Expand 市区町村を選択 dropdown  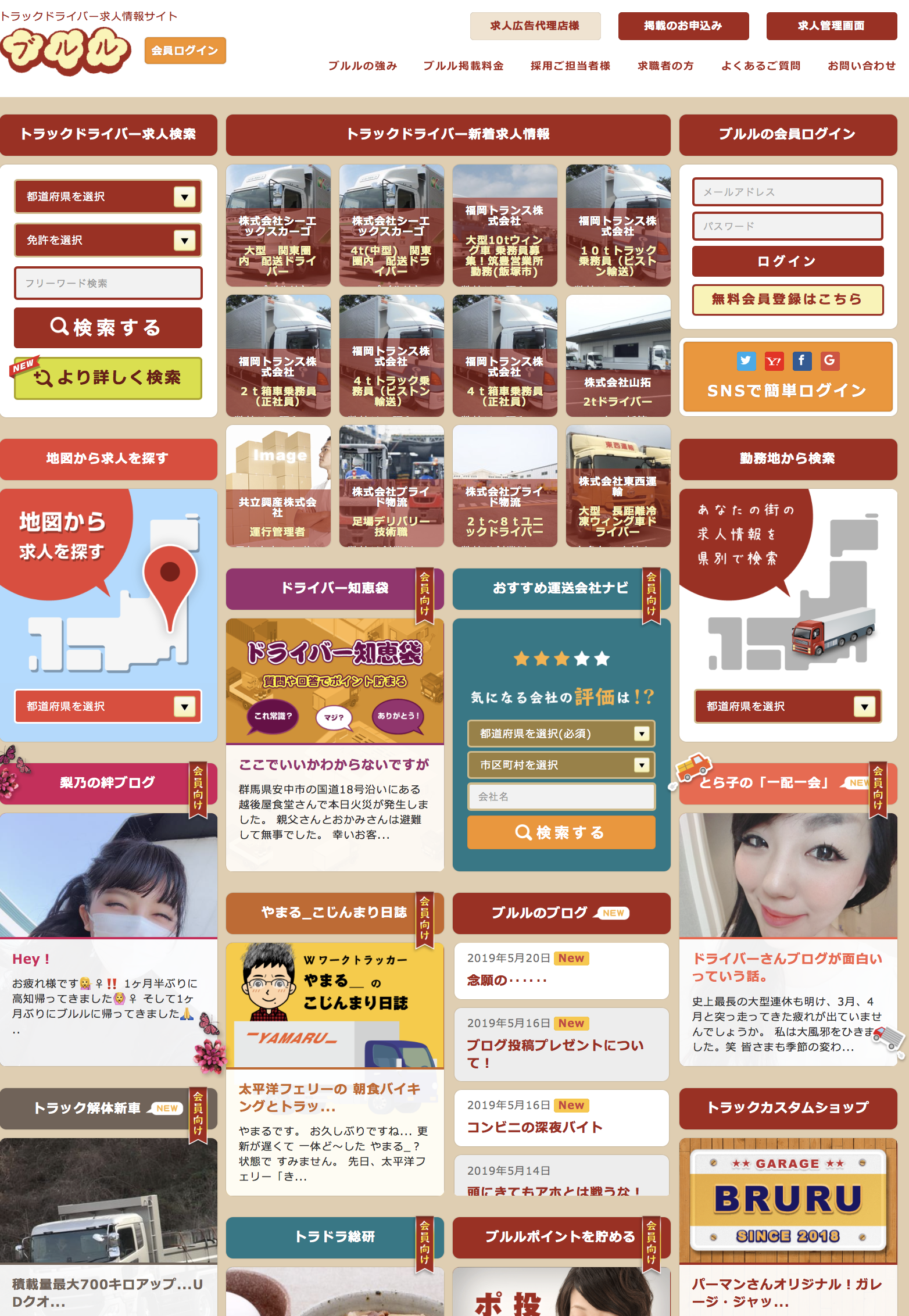pos(561,765)
